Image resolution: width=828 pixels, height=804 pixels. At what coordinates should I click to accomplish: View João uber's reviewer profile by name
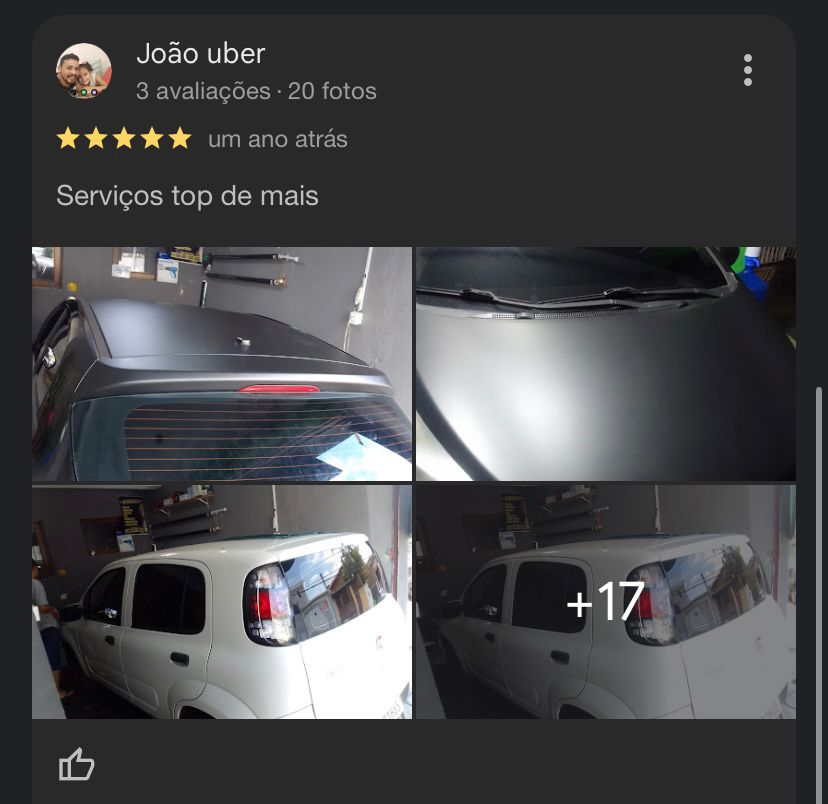tap(200, 53)
